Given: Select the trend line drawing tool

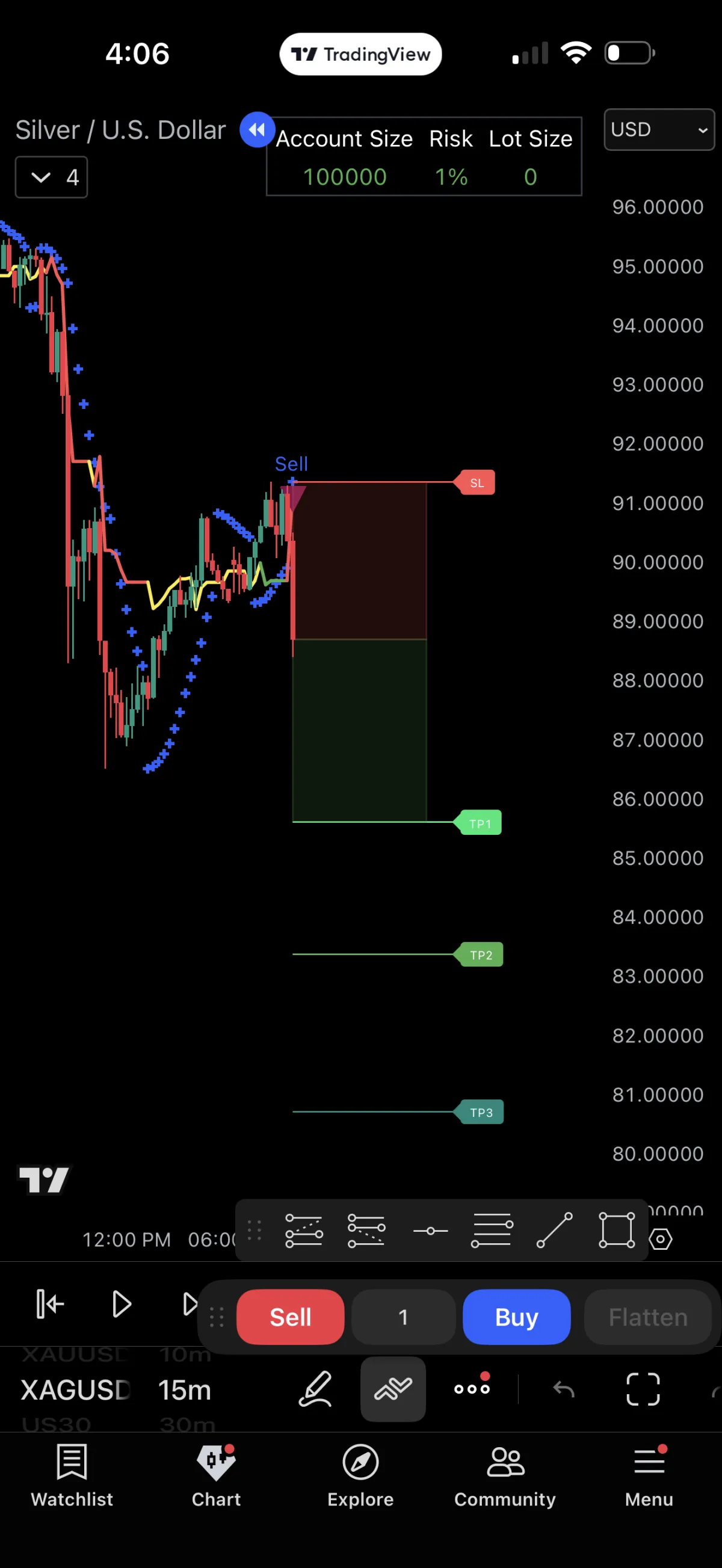Looking at the screenshot, I should pyautogui.click(x=554, y=1229).
